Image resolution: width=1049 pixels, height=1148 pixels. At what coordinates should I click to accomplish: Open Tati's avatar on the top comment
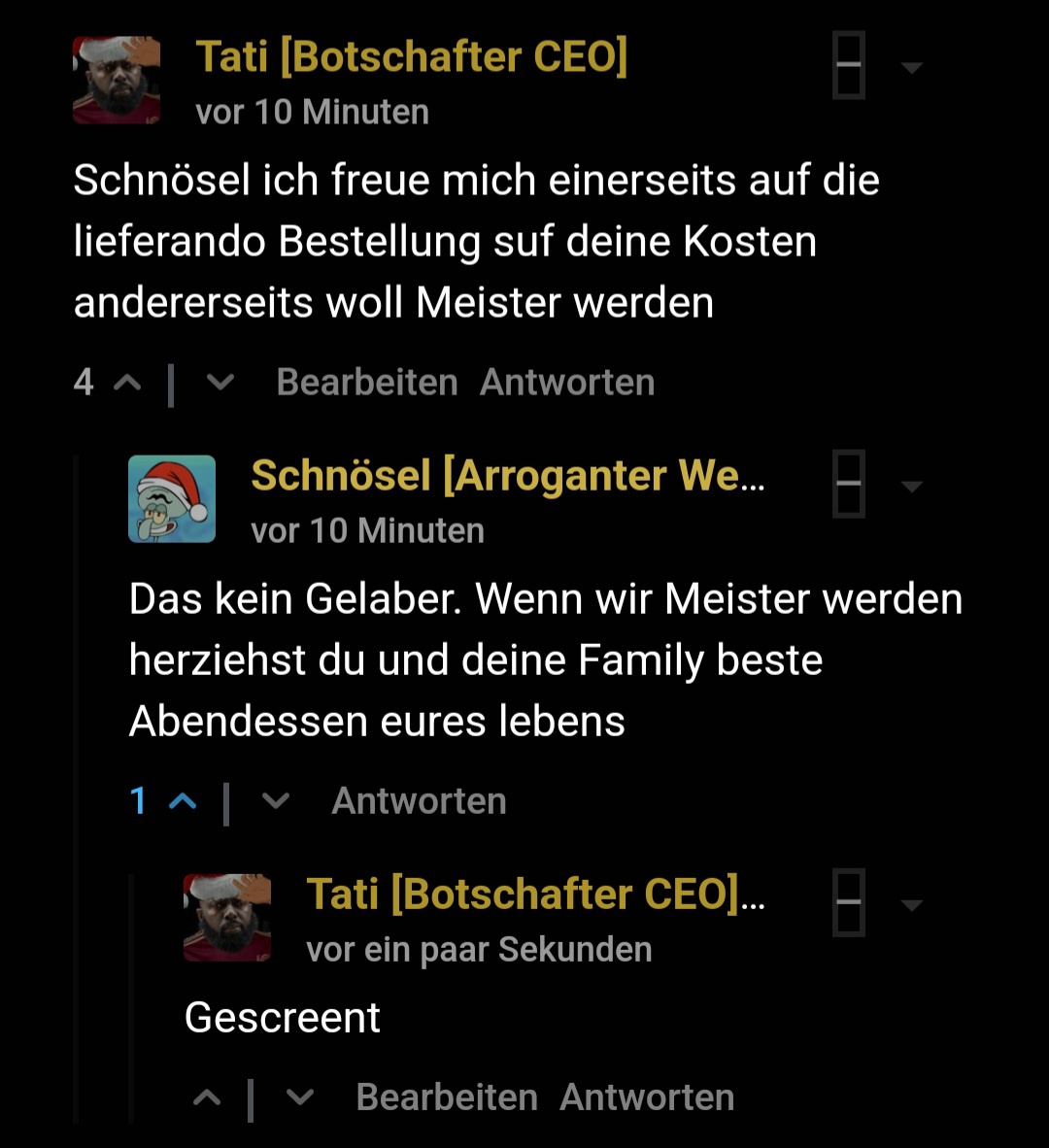(117, 80)
